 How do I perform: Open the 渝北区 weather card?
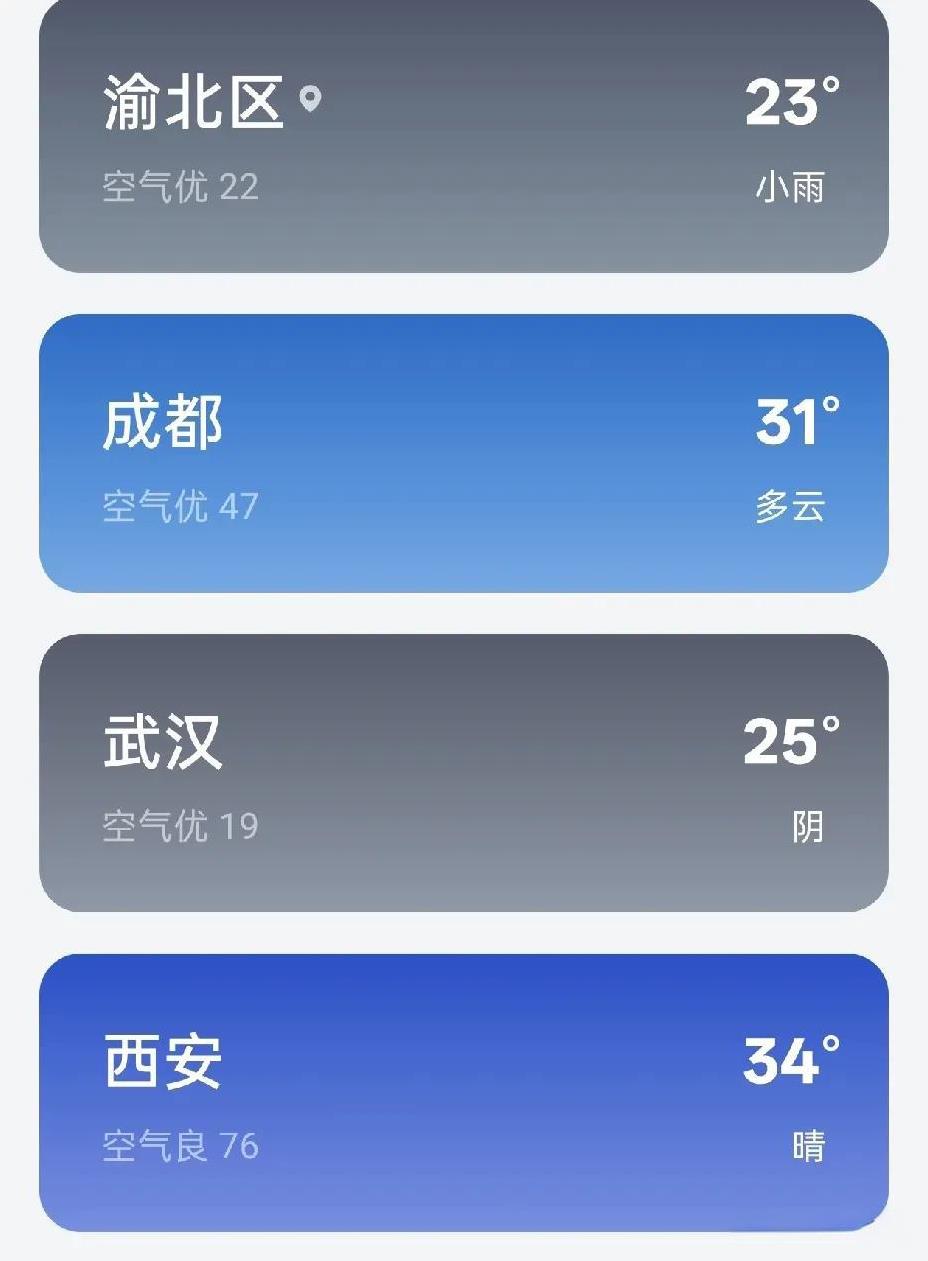point(463,135)
